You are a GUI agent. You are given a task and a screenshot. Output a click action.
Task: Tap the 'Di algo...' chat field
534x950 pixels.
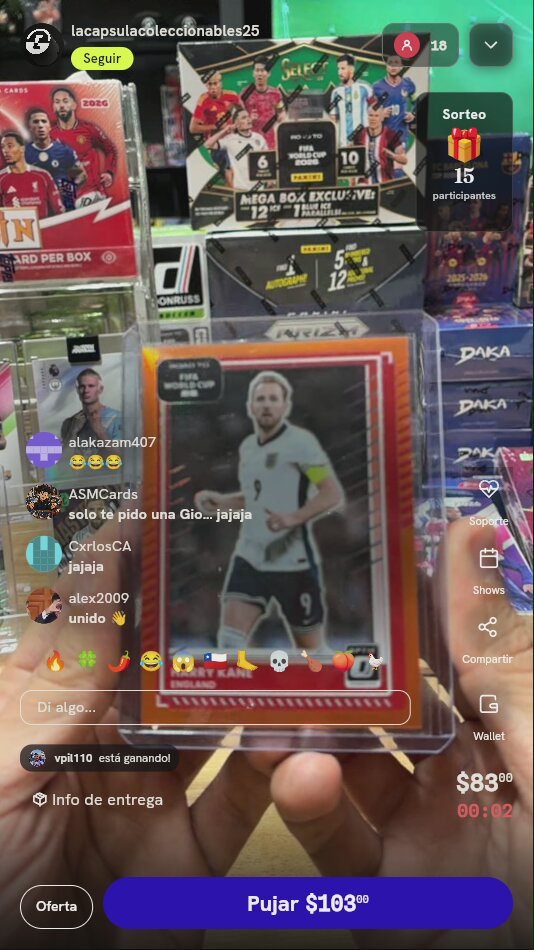tap(215, 707)
